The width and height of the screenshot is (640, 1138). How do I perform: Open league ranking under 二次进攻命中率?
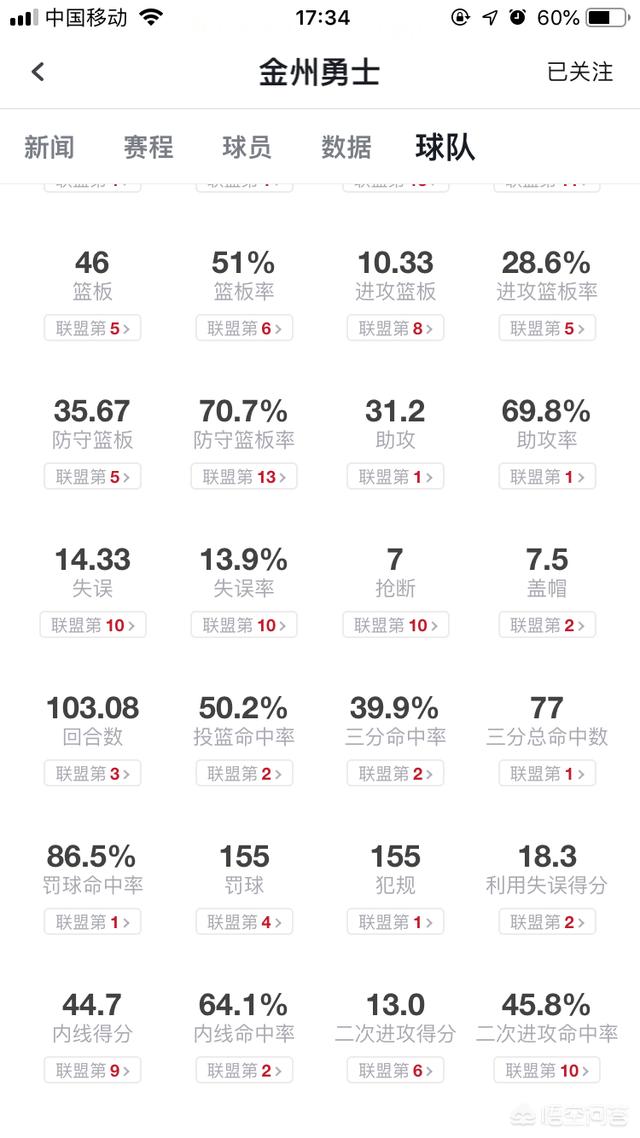pos(547,1071)
